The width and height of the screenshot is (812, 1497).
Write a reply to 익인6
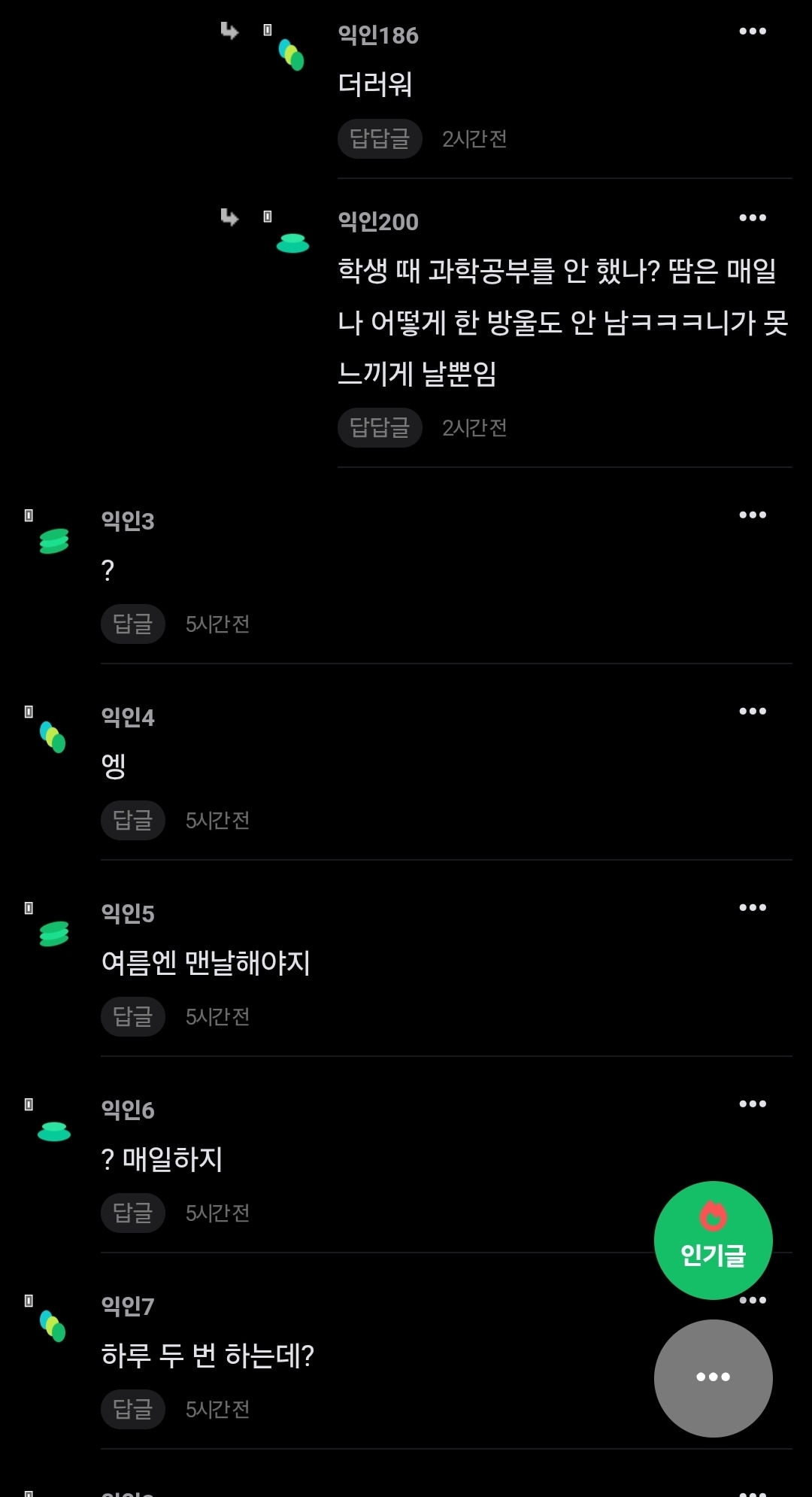(x=133, y=1213)
